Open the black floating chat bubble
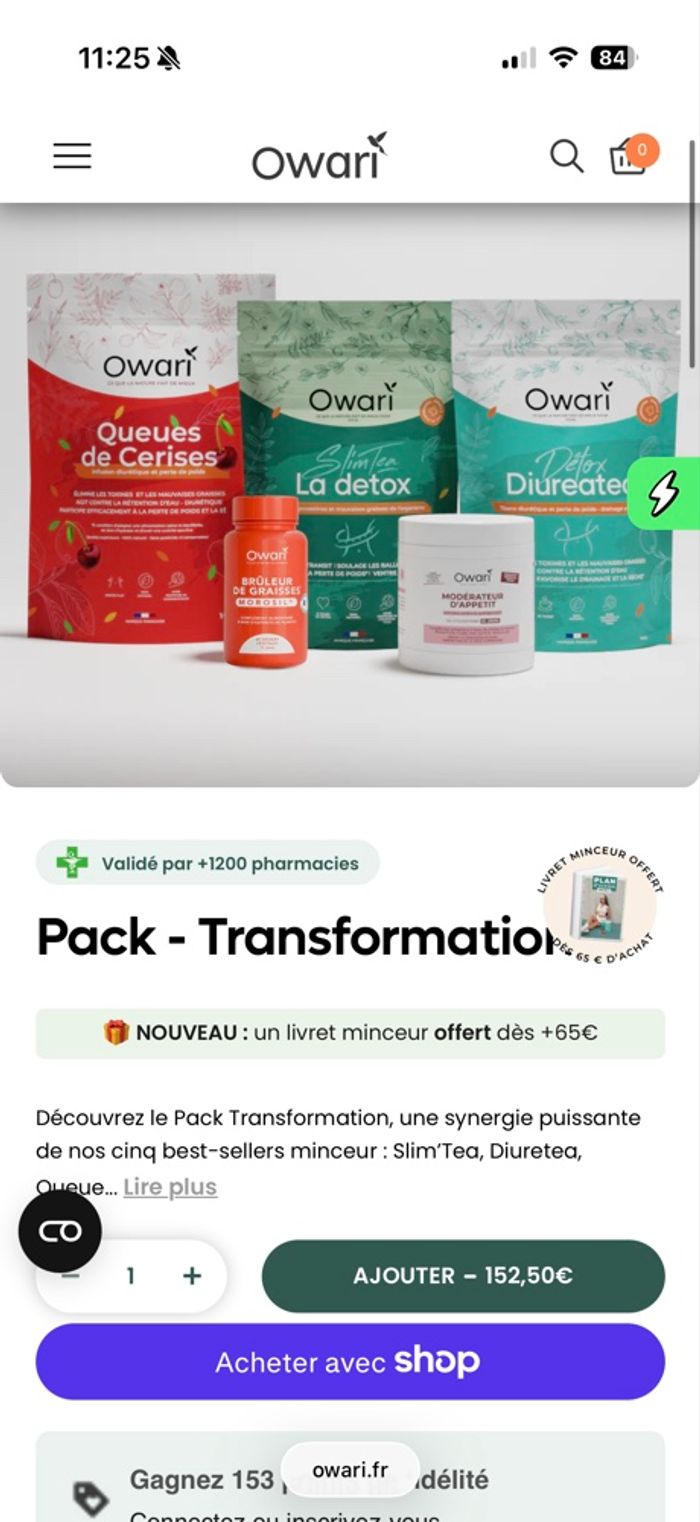Screen dimensions: 700x1522 click(x=60, y=1231)
